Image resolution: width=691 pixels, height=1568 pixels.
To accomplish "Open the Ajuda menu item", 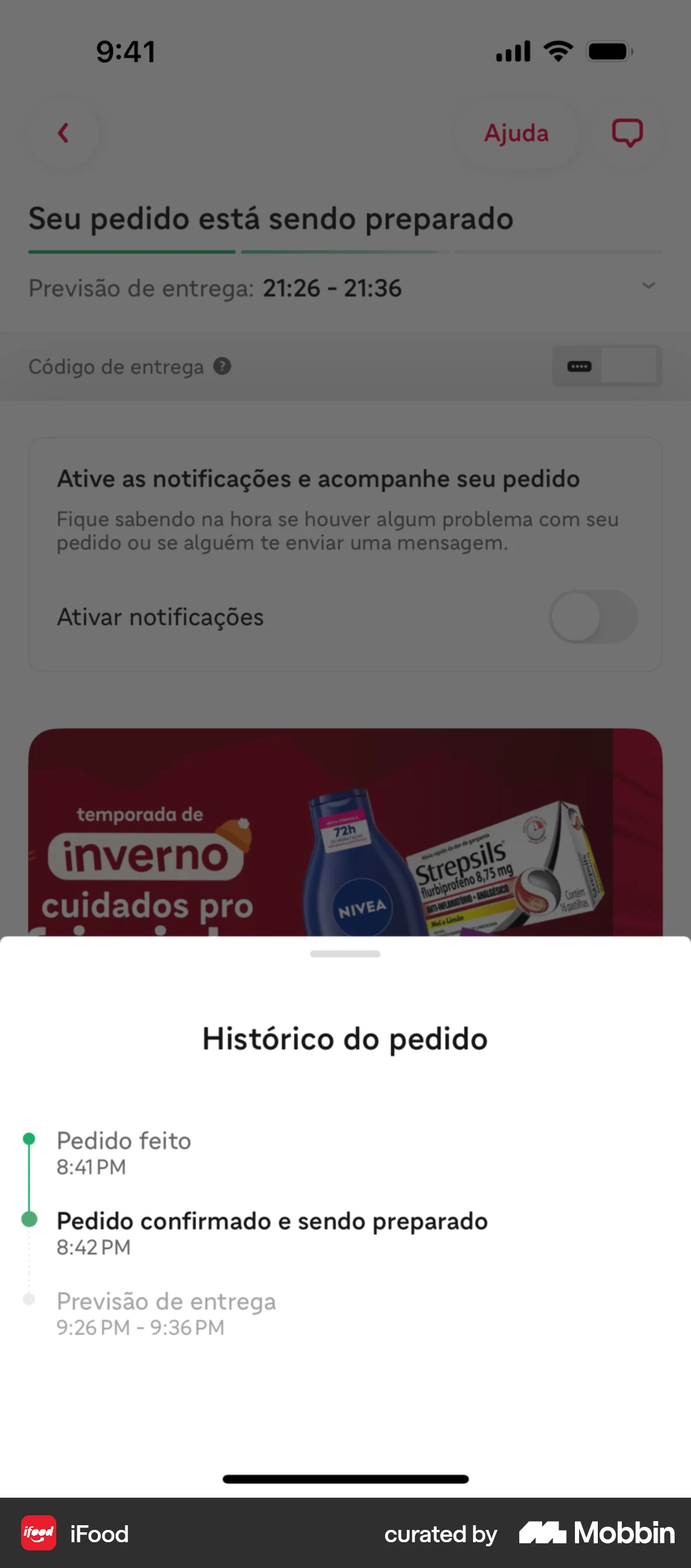I will point(515,134).
